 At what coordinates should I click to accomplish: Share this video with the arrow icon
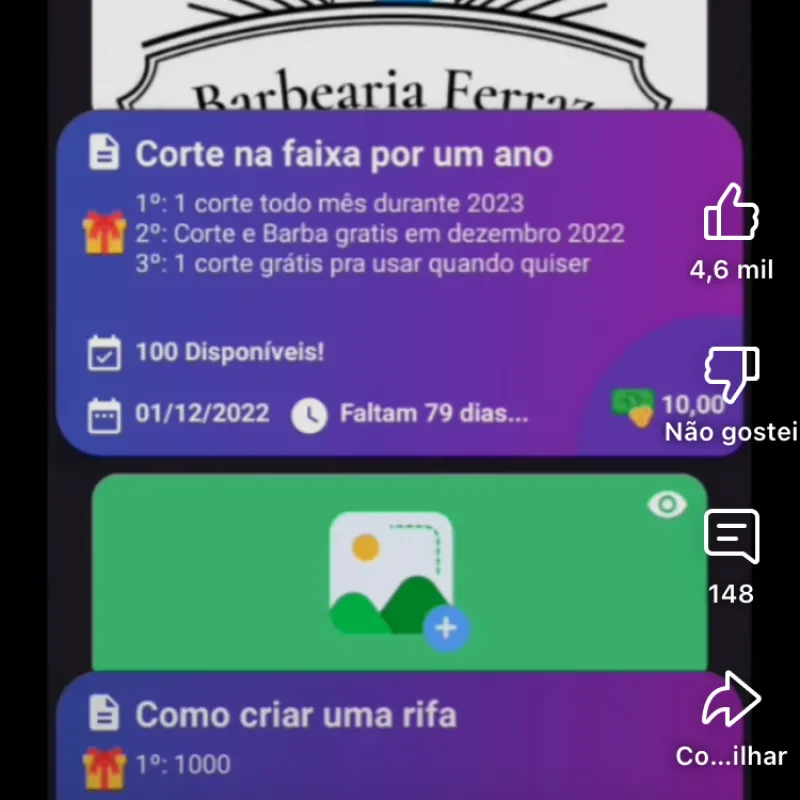(x=731, y=699)
